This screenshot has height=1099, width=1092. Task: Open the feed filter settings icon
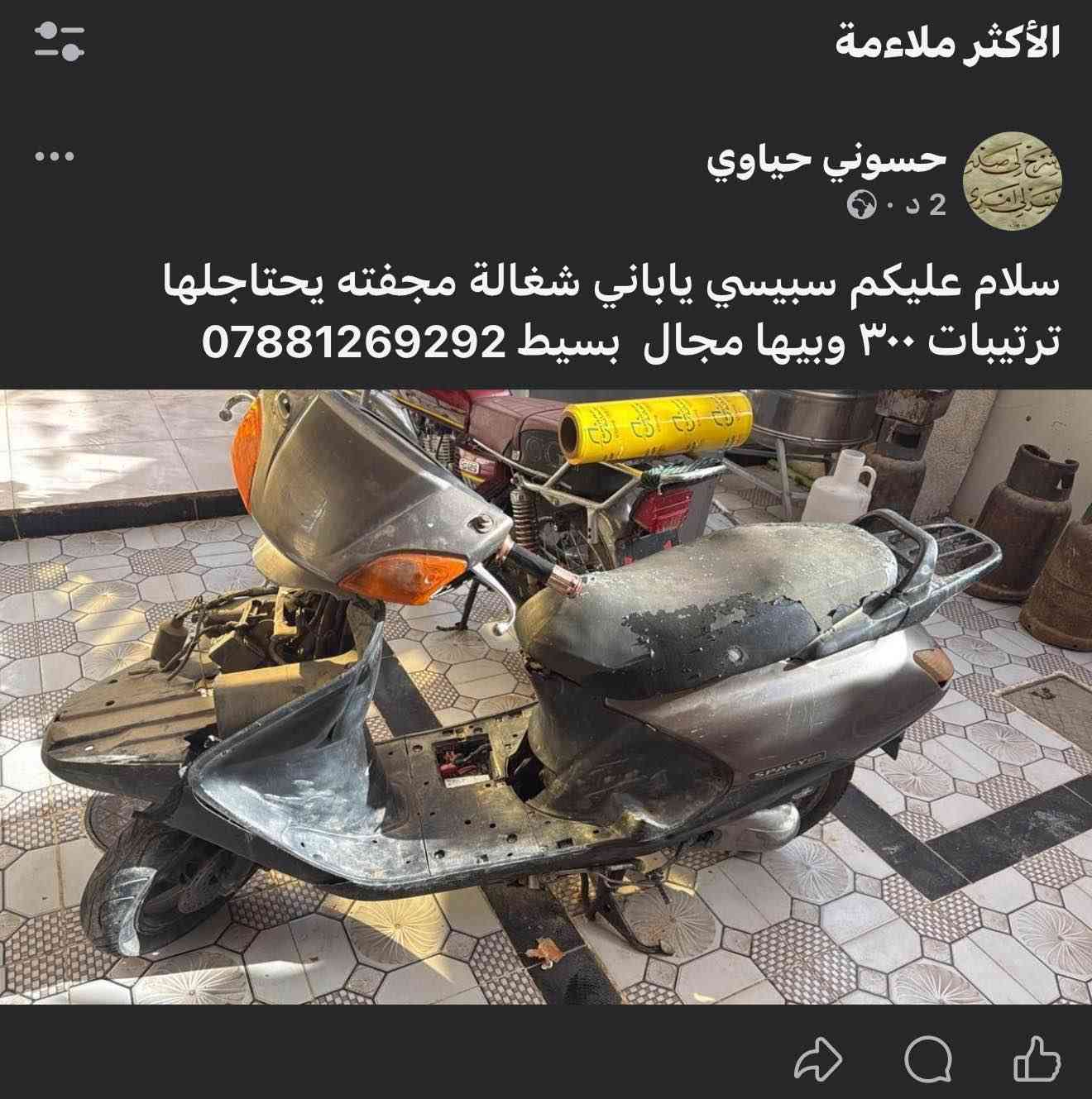pos(60,41)
